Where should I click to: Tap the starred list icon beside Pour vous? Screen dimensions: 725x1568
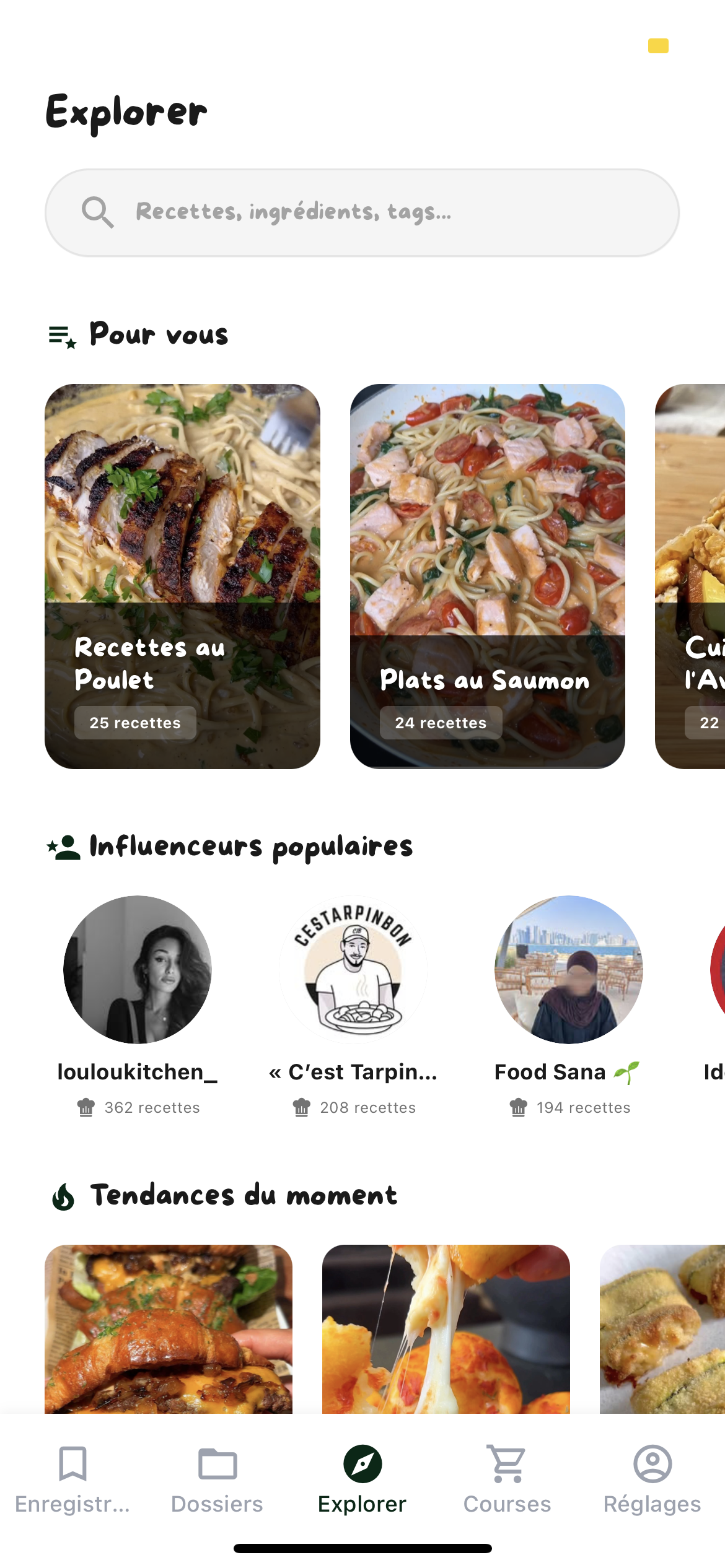[61, 334]
